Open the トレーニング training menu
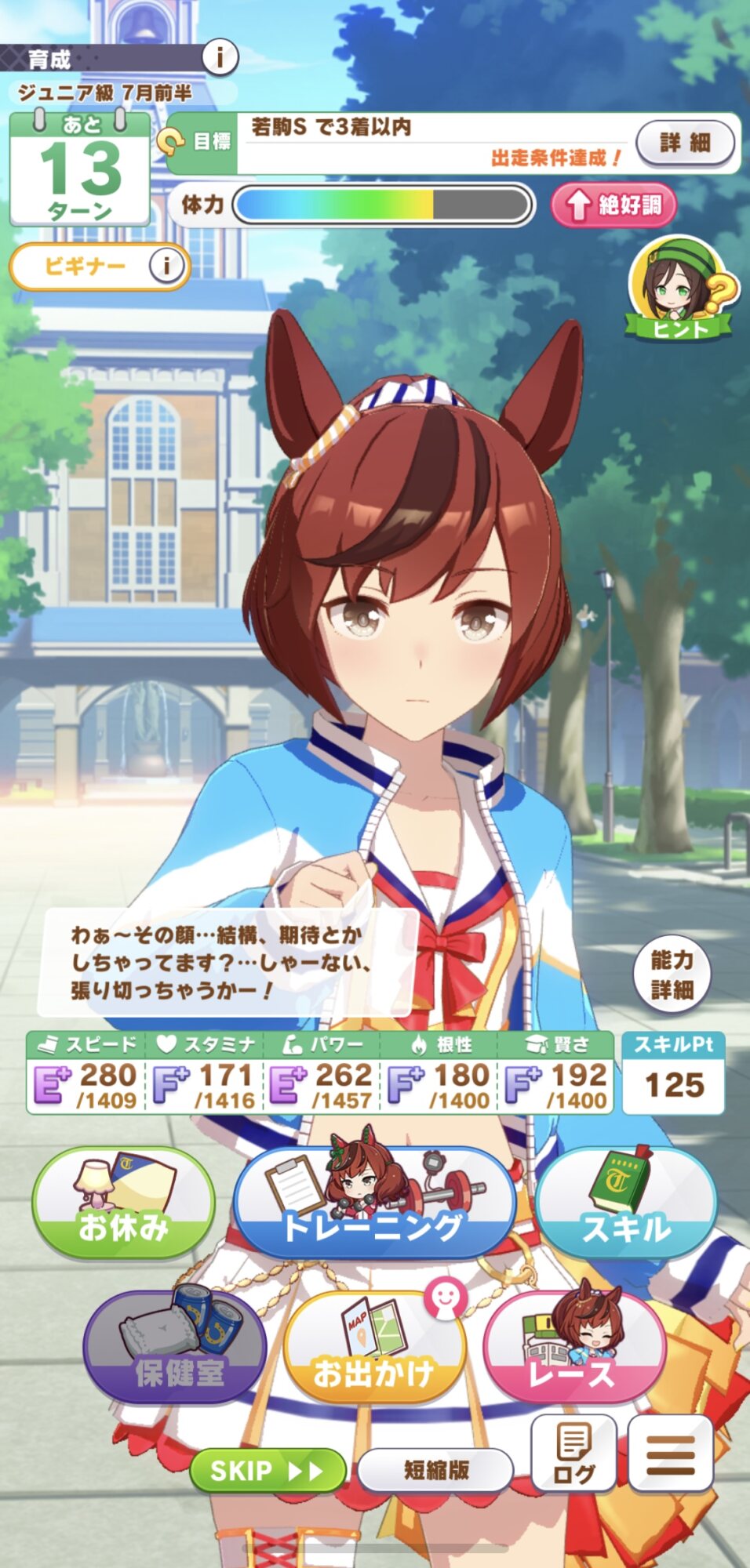Viewport: 750px width, 1568px height. tap(373, 1203)
